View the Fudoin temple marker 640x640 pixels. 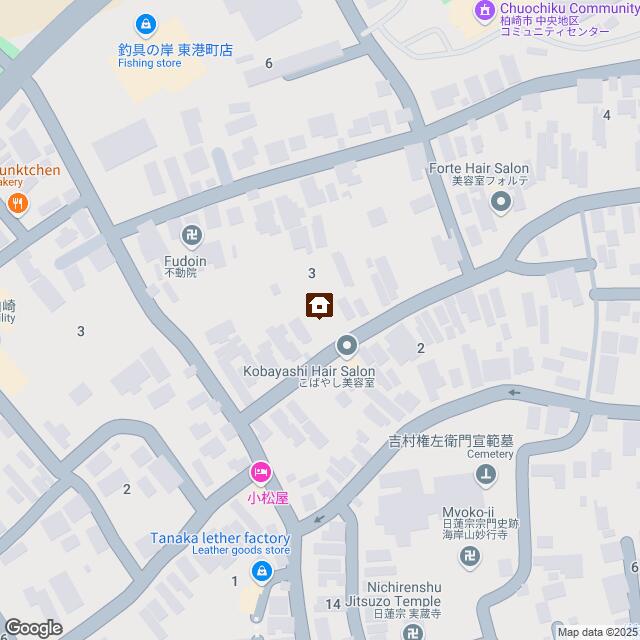coord(191,237)
